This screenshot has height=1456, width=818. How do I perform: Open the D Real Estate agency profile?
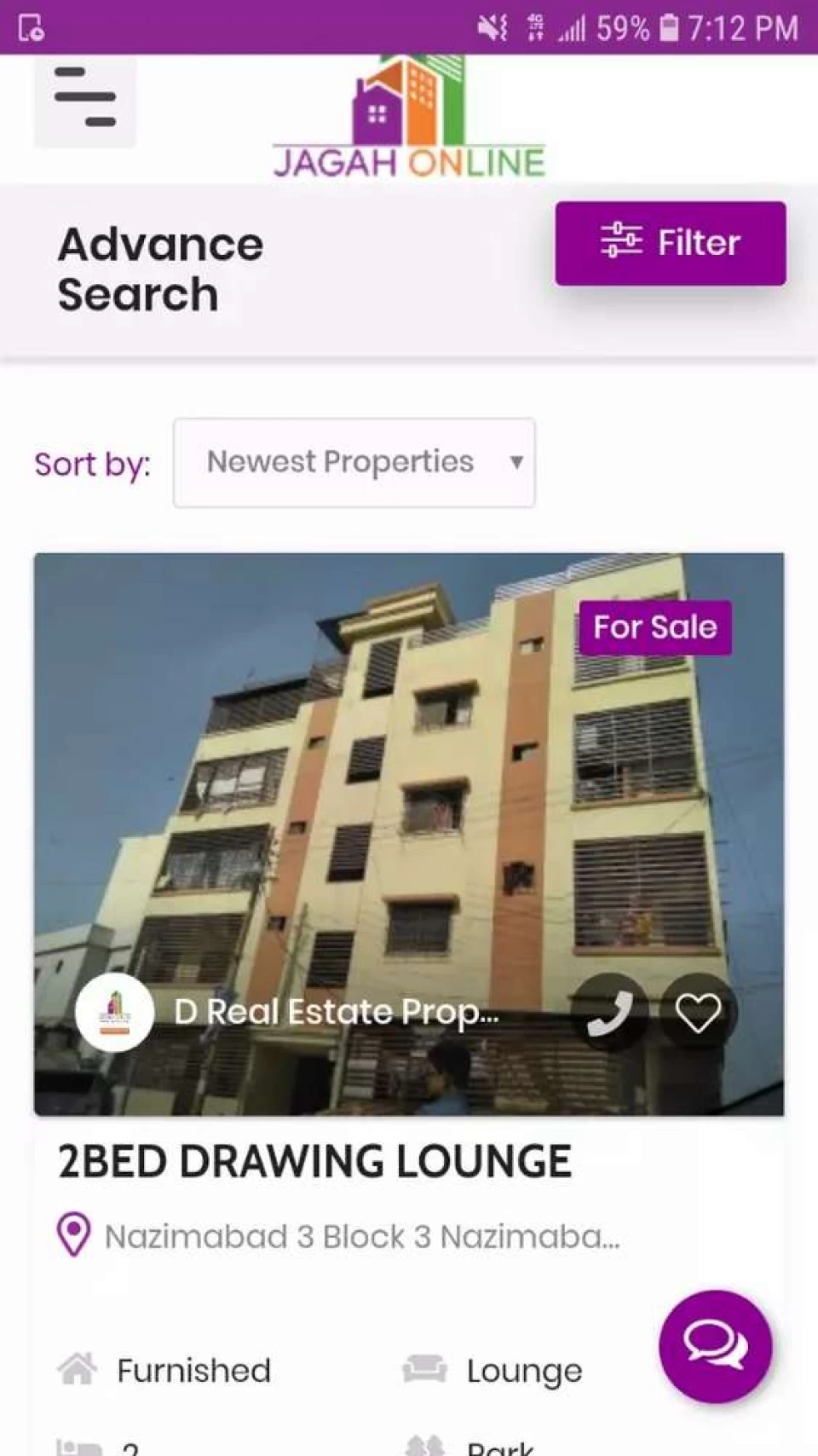tap(336, 1012)
